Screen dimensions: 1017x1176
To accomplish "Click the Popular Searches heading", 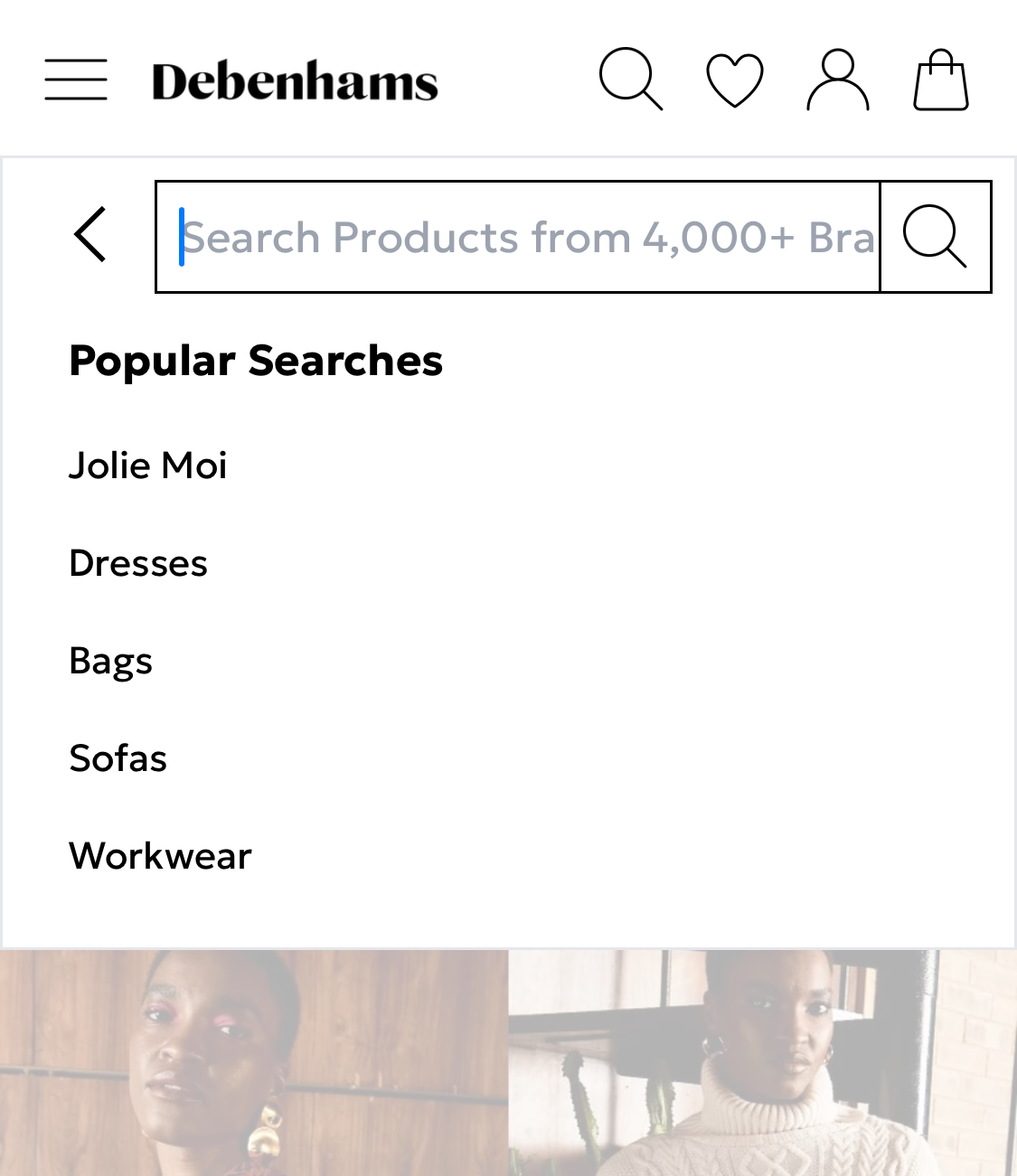I will pos(256,360).
